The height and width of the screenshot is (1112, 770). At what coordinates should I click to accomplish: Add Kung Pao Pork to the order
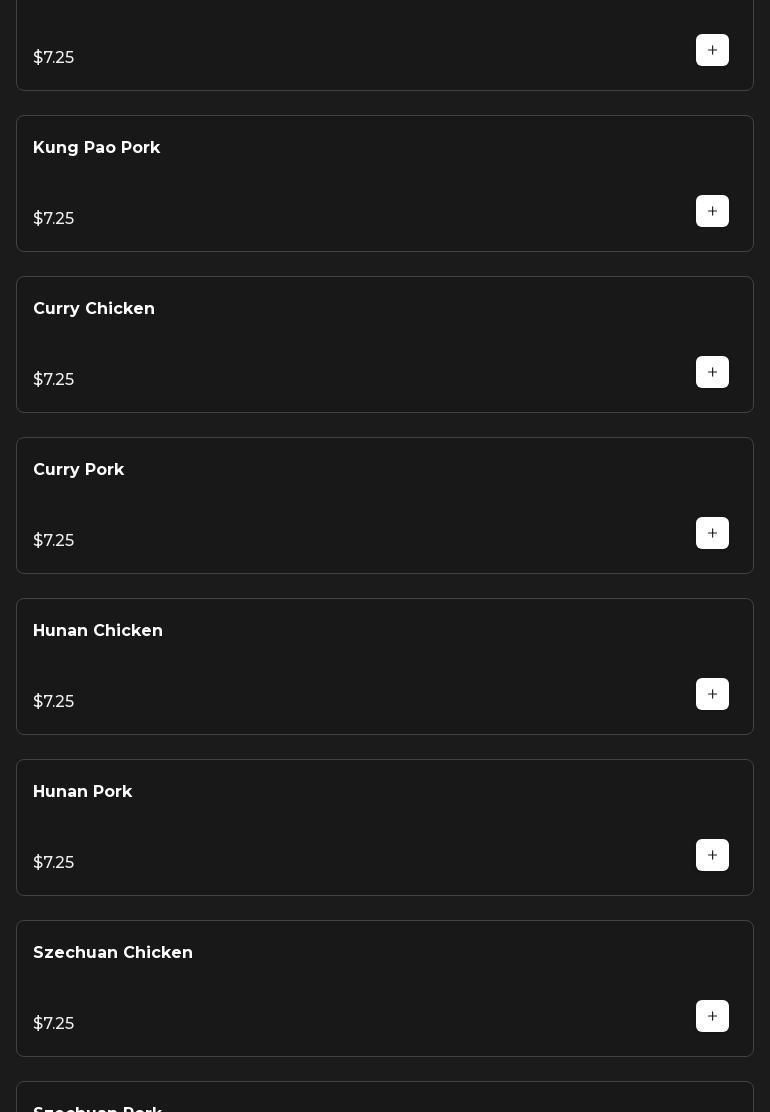(712, 211)
